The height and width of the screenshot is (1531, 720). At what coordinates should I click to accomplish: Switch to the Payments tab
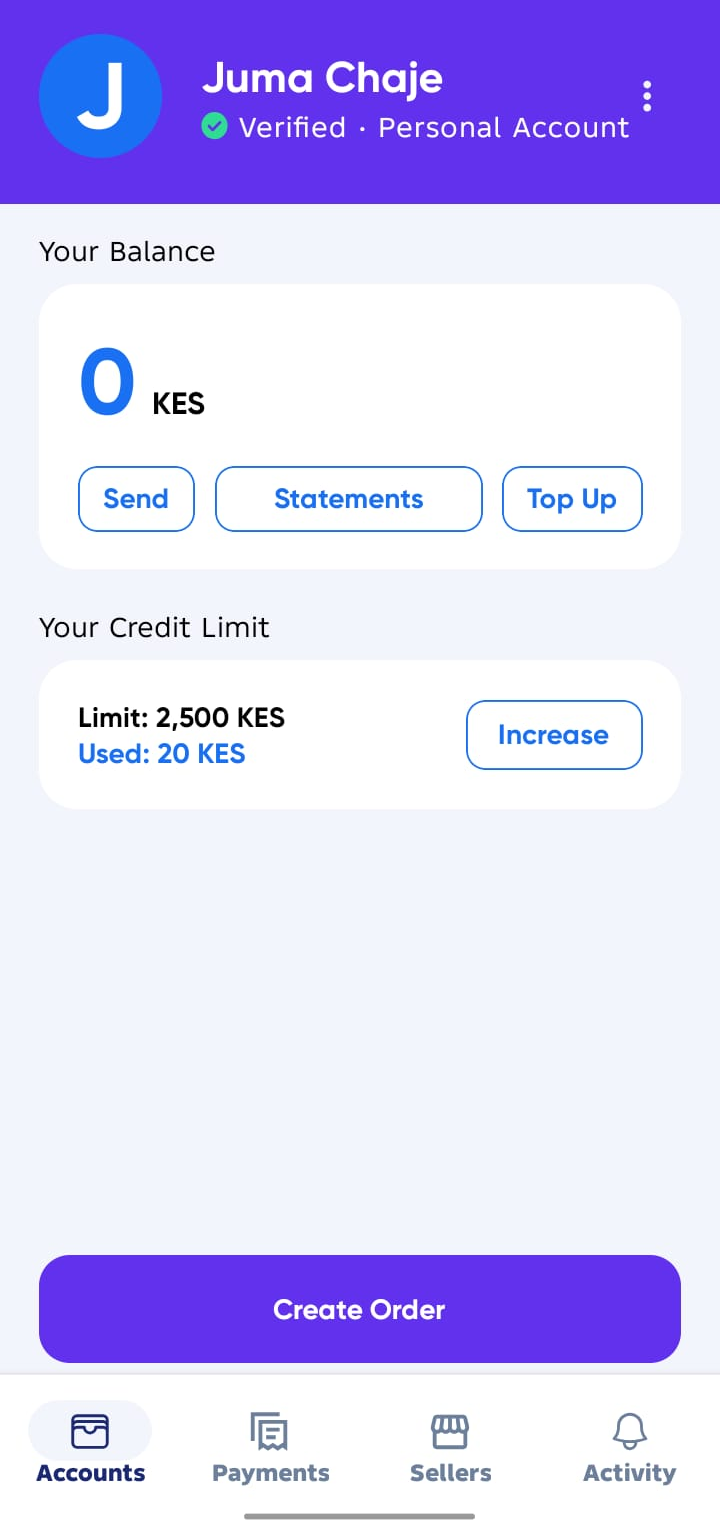(x=269, y=1447)
